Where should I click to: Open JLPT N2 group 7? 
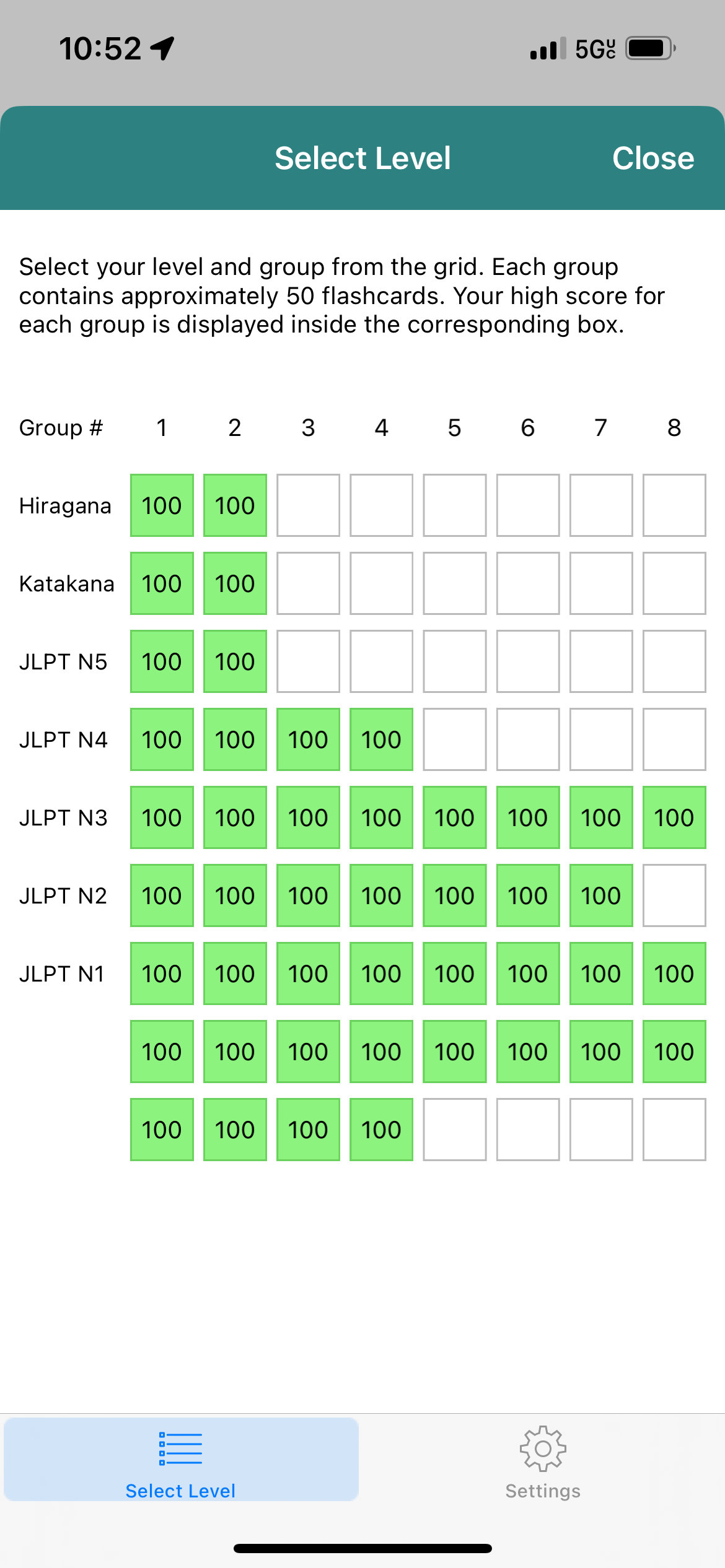[x=601, y=895]
